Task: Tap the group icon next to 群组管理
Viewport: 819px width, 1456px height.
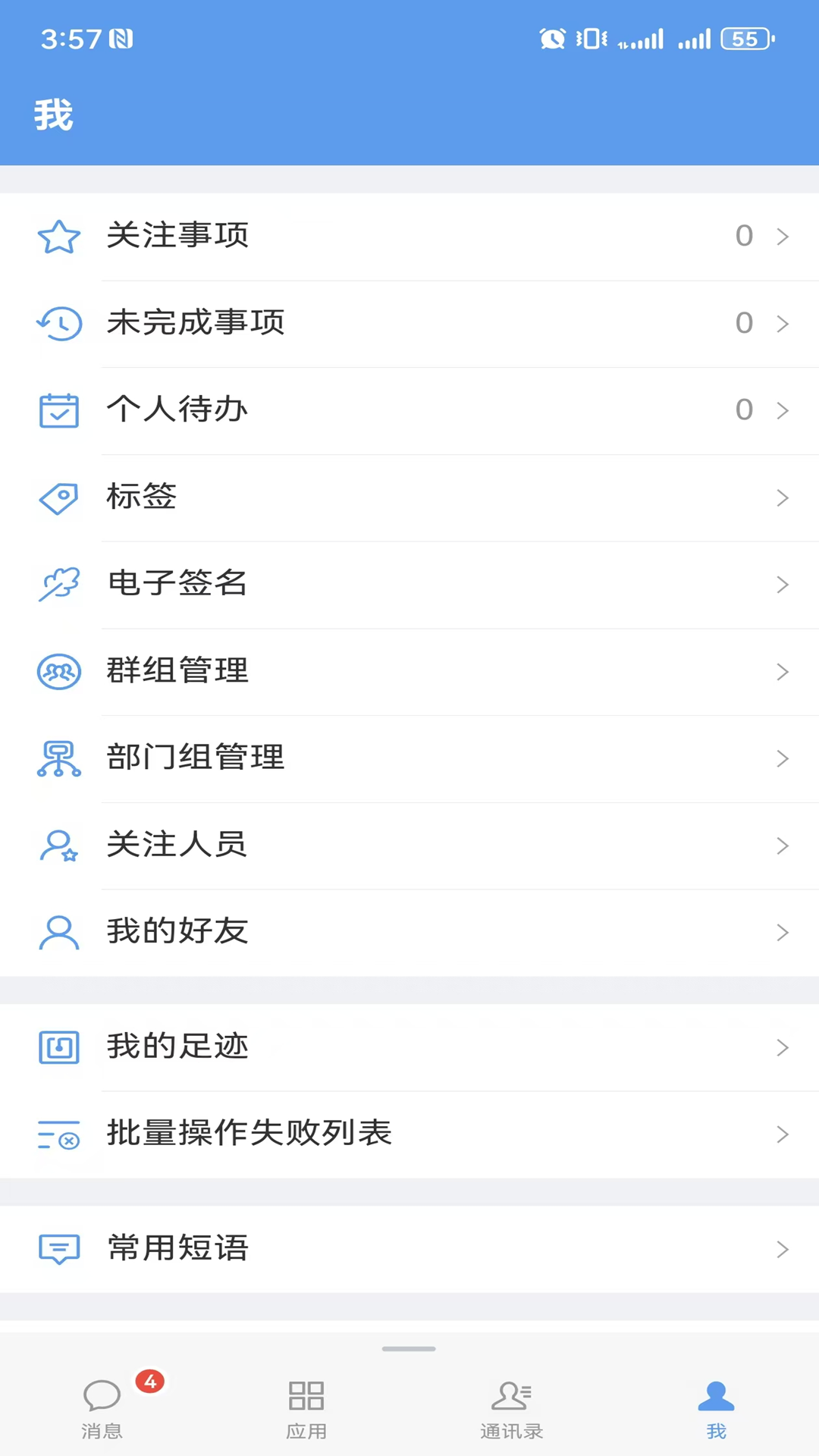Action: coord(59,671)
